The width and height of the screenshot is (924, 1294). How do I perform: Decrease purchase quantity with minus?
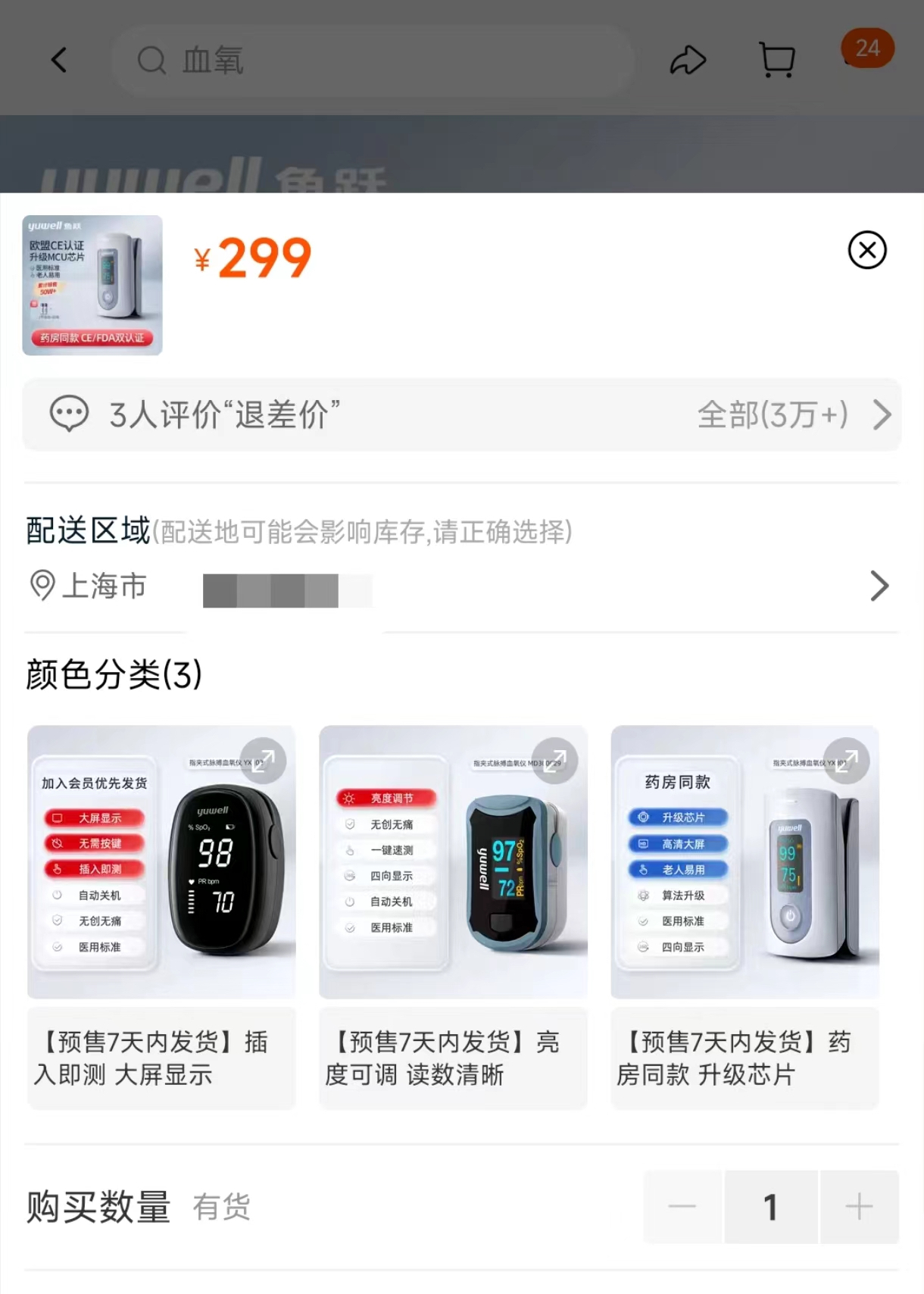pyautogui.click(x=682, y=1206)
